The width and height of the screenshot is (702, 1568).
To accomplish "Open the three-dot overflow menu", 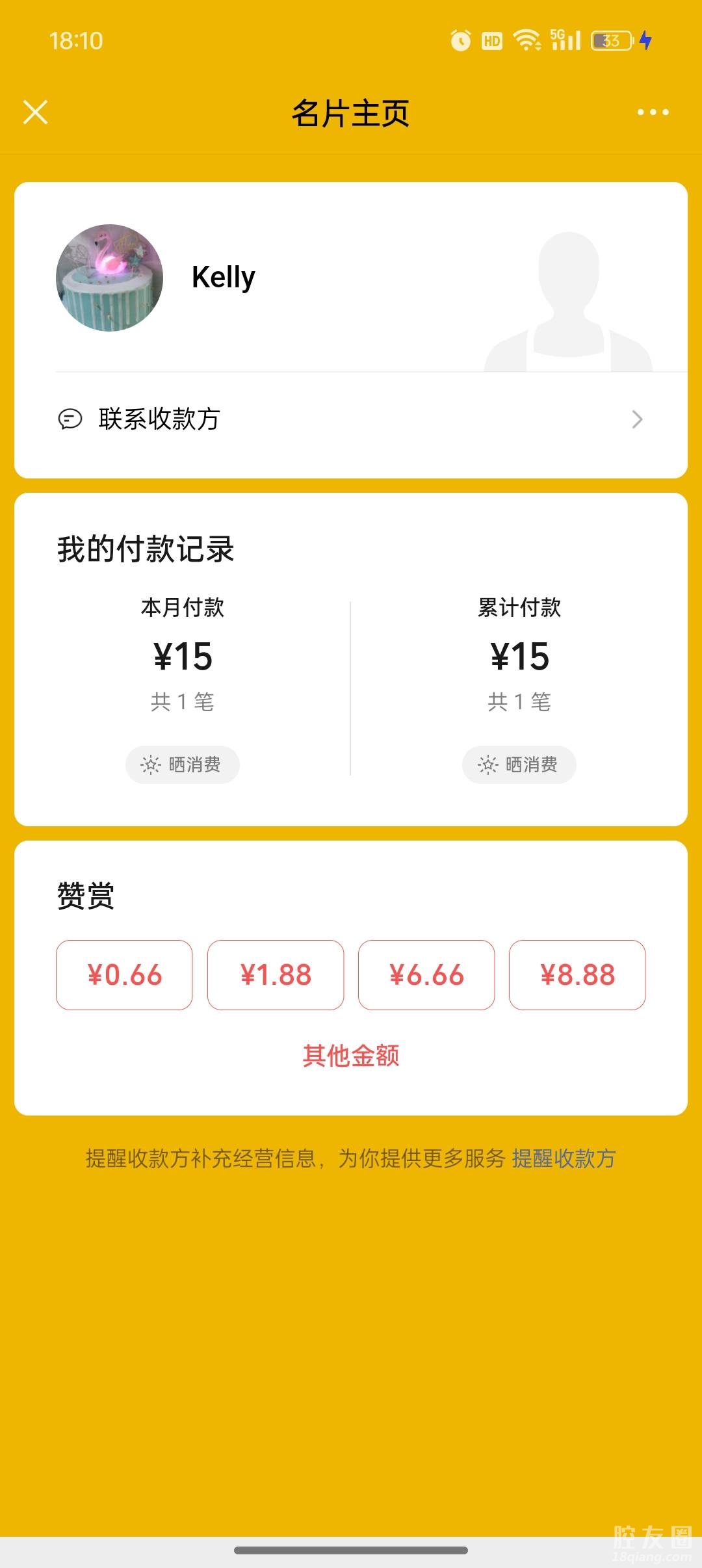I will tap(653, 112).
